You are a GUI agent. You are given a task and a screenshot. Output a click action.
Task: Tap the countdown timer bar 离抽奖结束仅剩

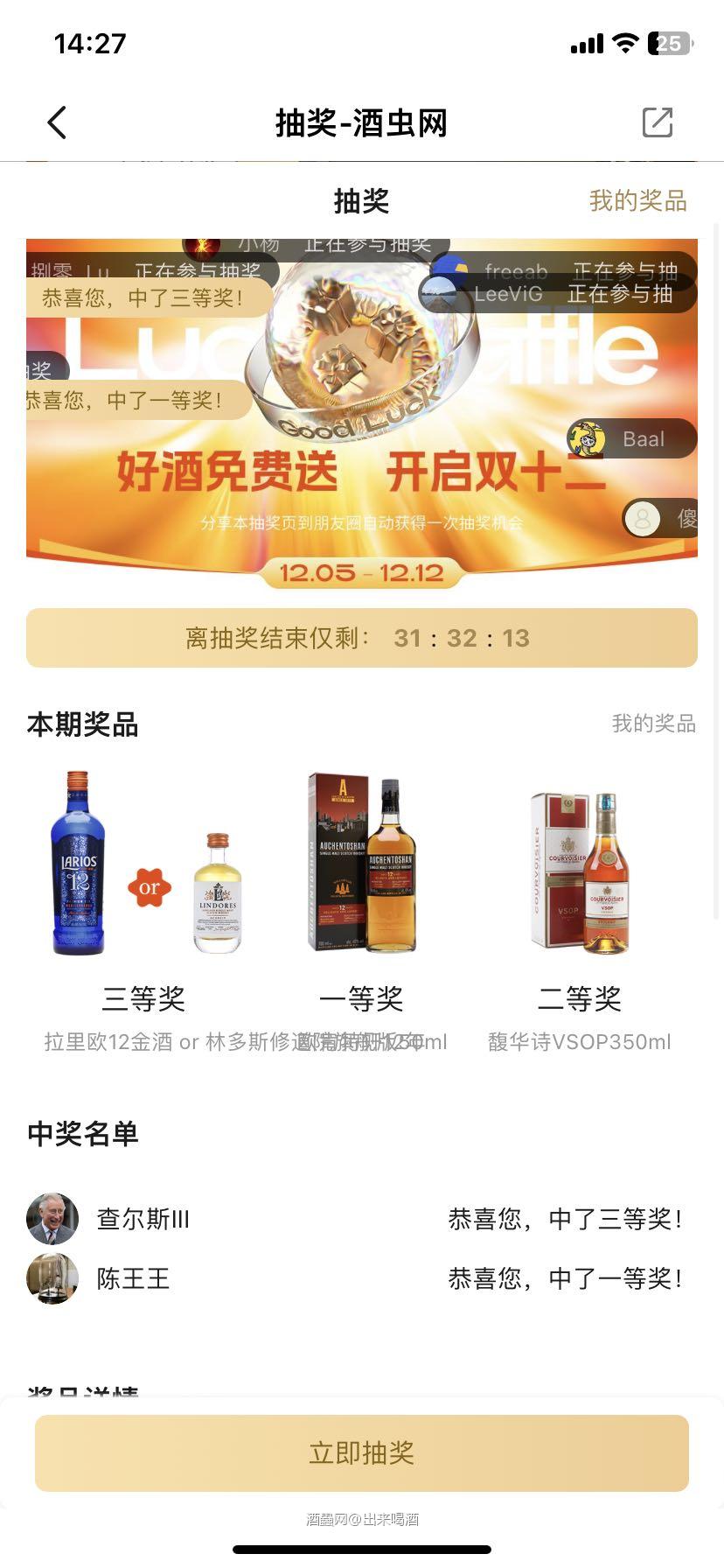point(362,638)
